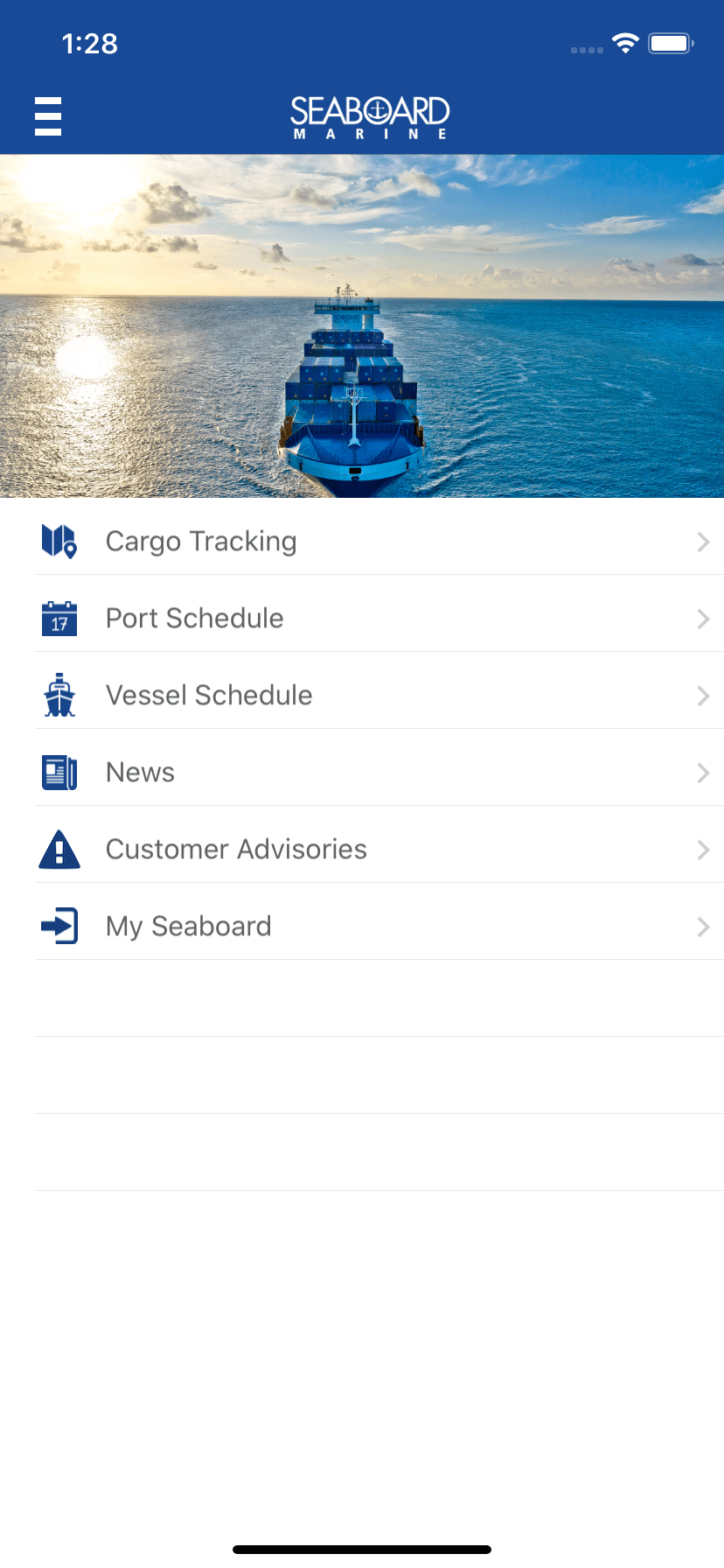This screenshot has height=1568, width=724.
Task: Expand the News row chevron
Action: tap(705, 772)
